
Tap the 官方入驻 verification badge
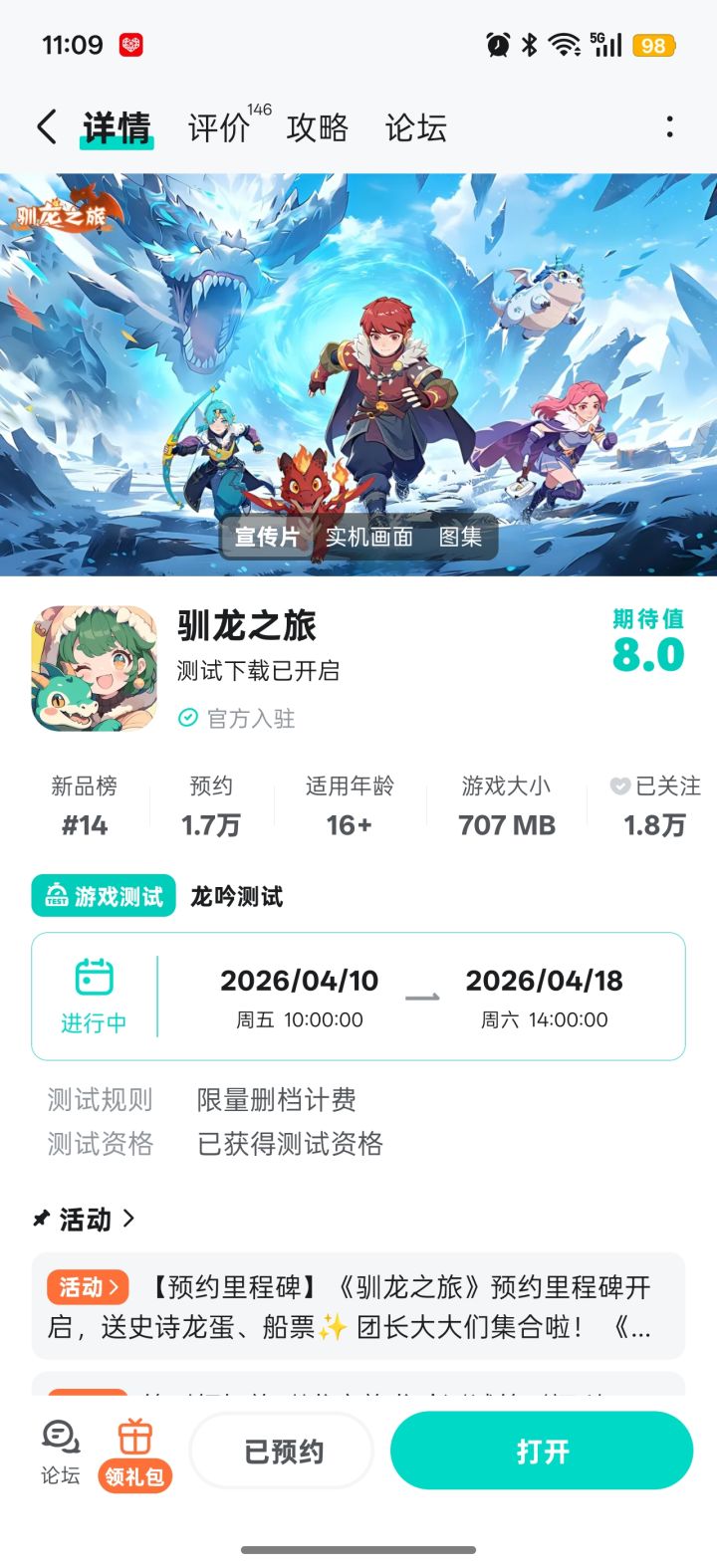[188, 718]
